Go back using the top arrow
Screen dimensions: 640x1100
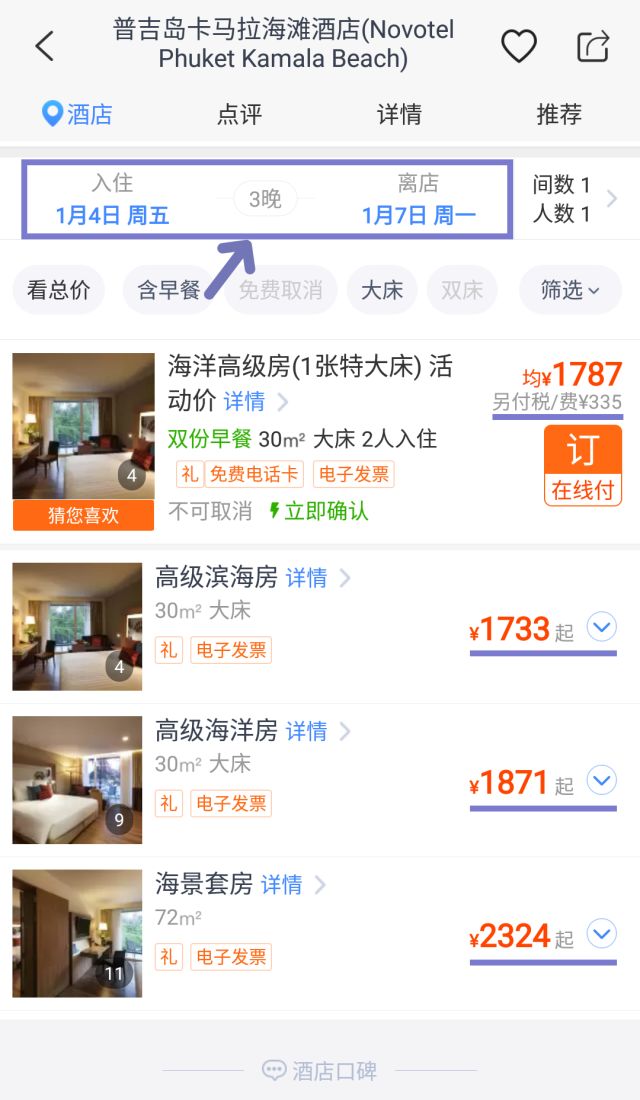tap(44, 46)
